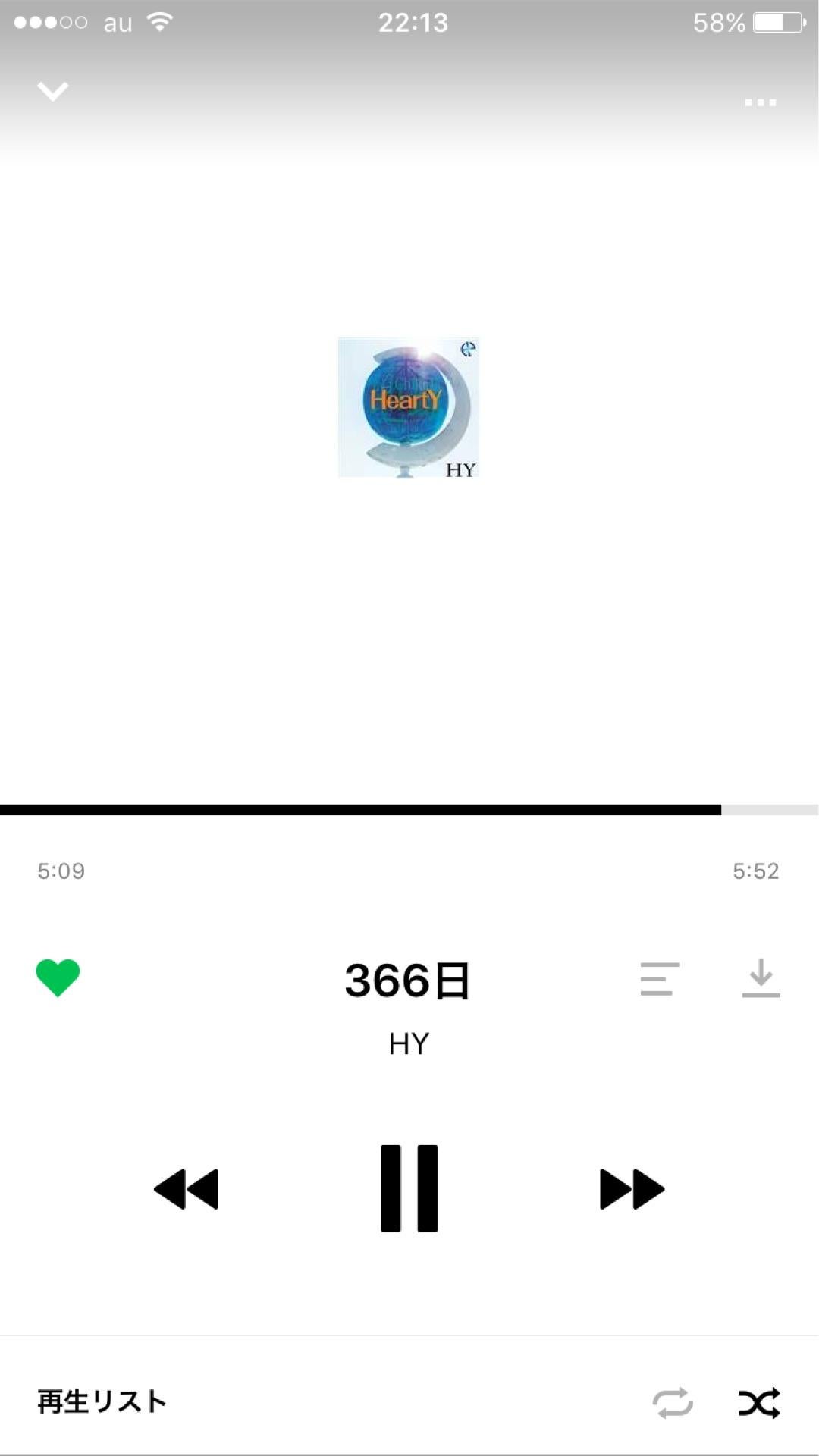Download the song 366日
The width and height of the screenshot is (819, 1456).
(761, 977)
